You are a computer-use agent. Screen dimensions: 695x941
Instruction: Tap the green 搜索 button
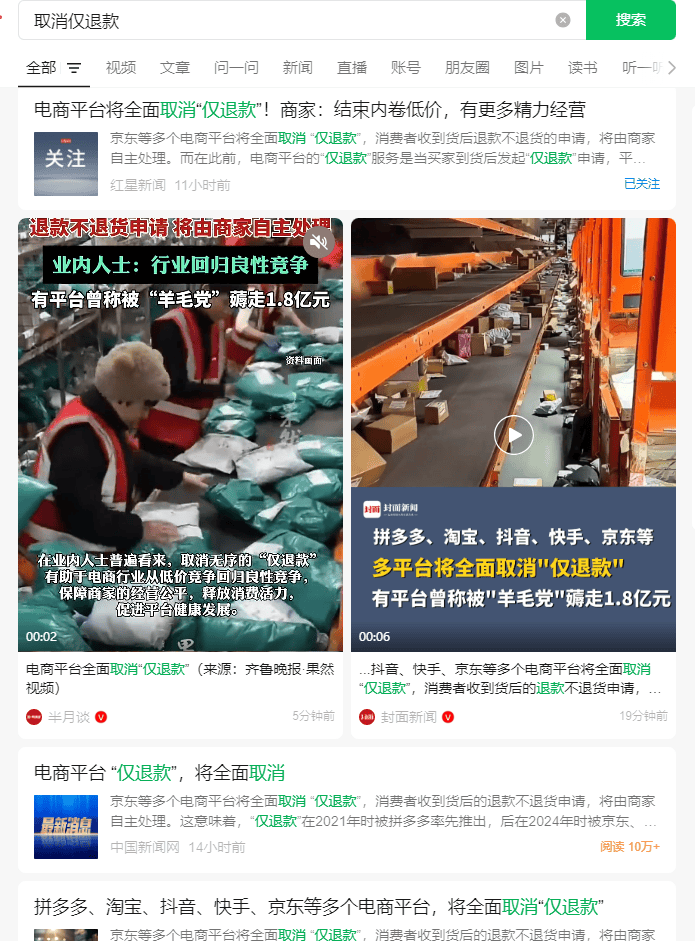630,20
